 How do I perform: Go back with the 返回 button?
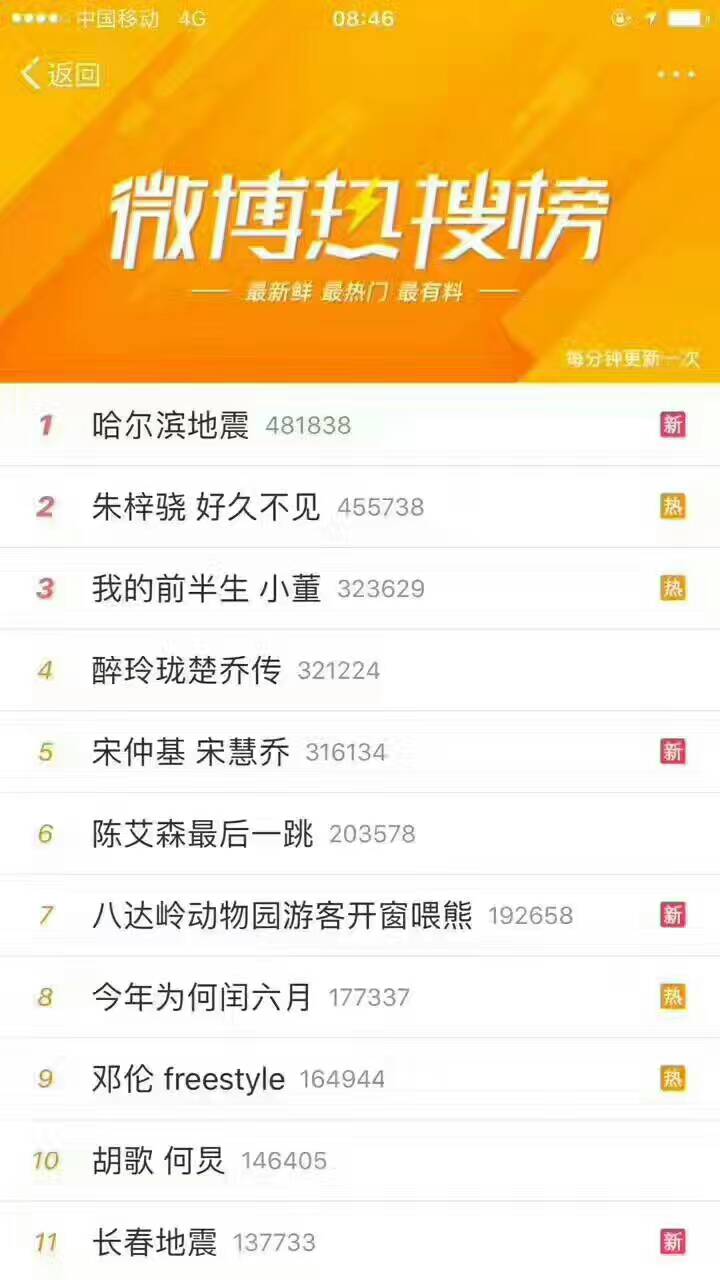(62, 74)
